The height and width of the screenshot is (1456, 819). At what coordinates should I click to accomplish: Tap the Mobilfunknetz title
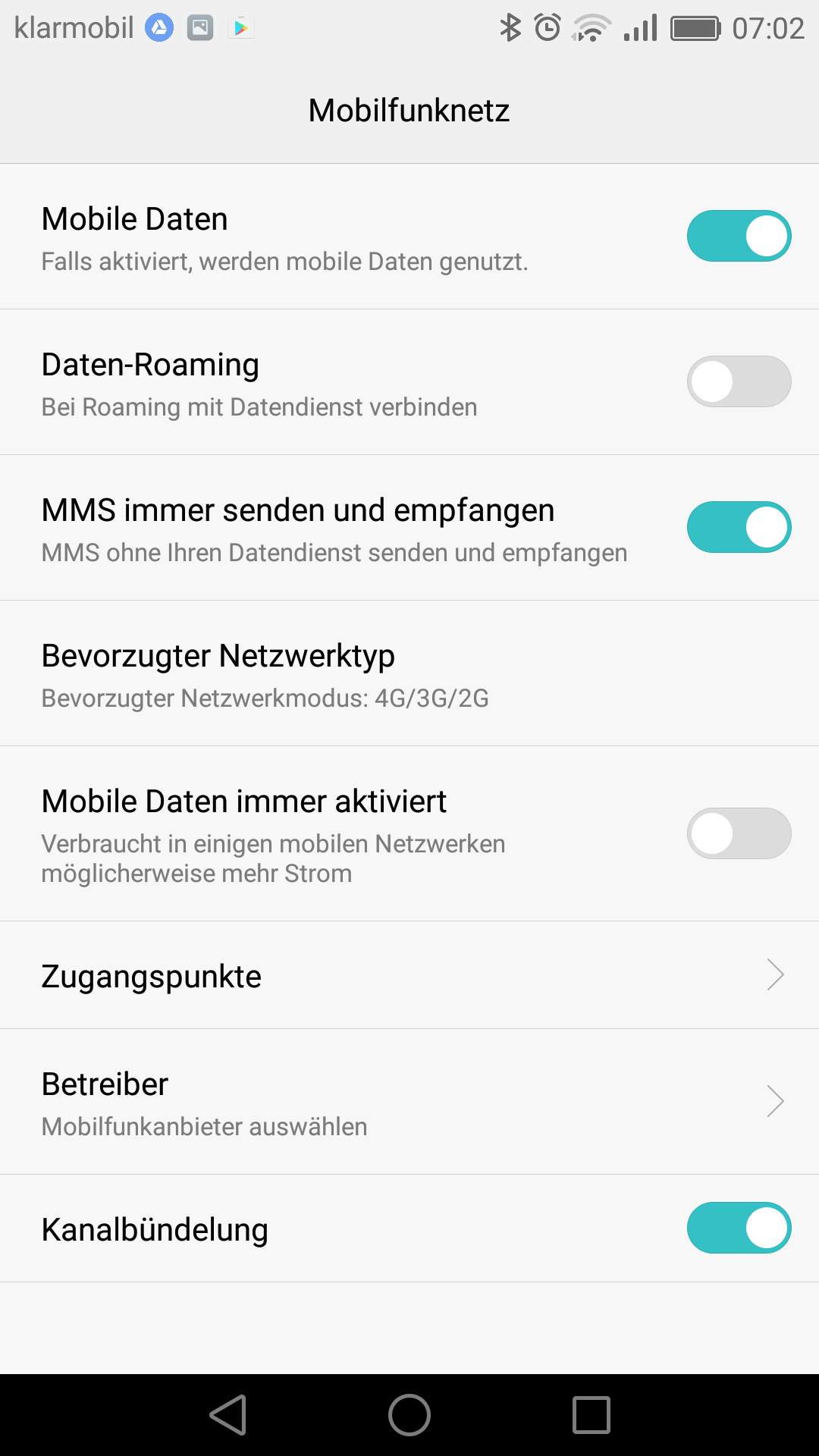(409, 110)
